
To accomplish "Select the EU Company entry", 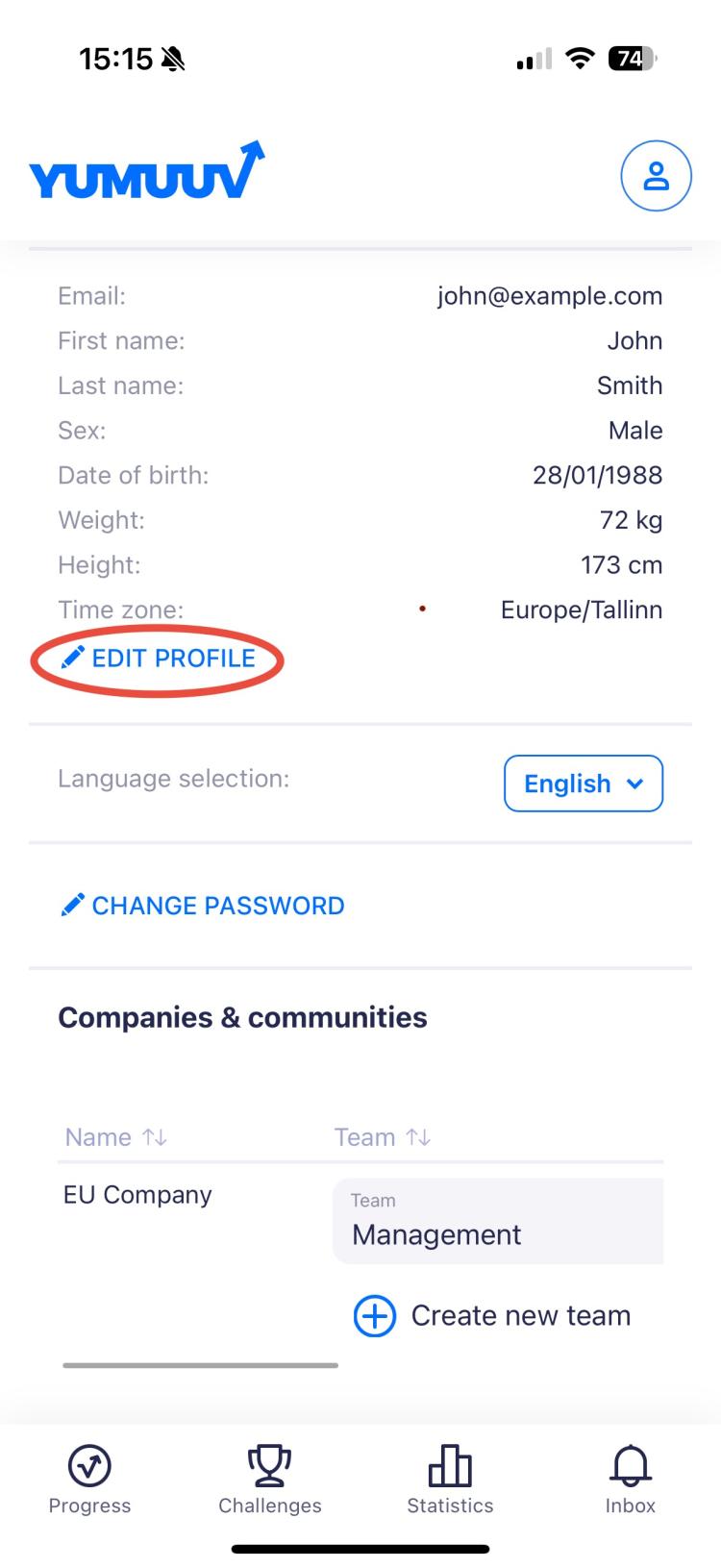I will [137, 1195].
